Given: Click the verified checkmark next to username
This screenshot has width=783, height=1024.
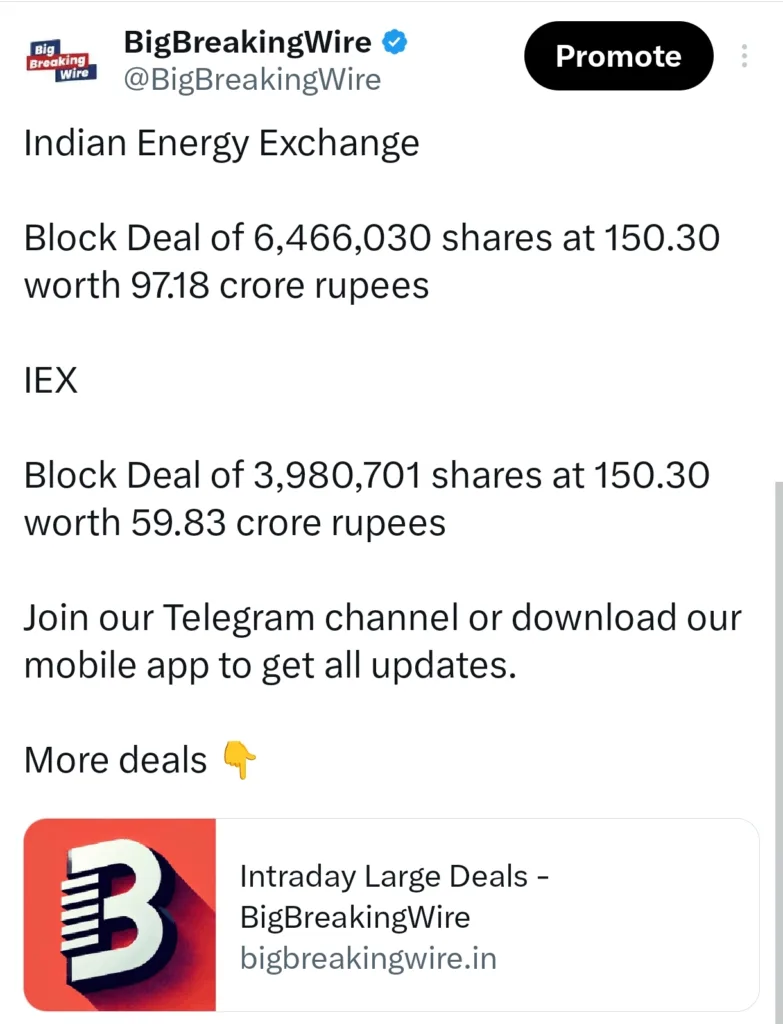Looking at the screenshot, I should point(394,40).
